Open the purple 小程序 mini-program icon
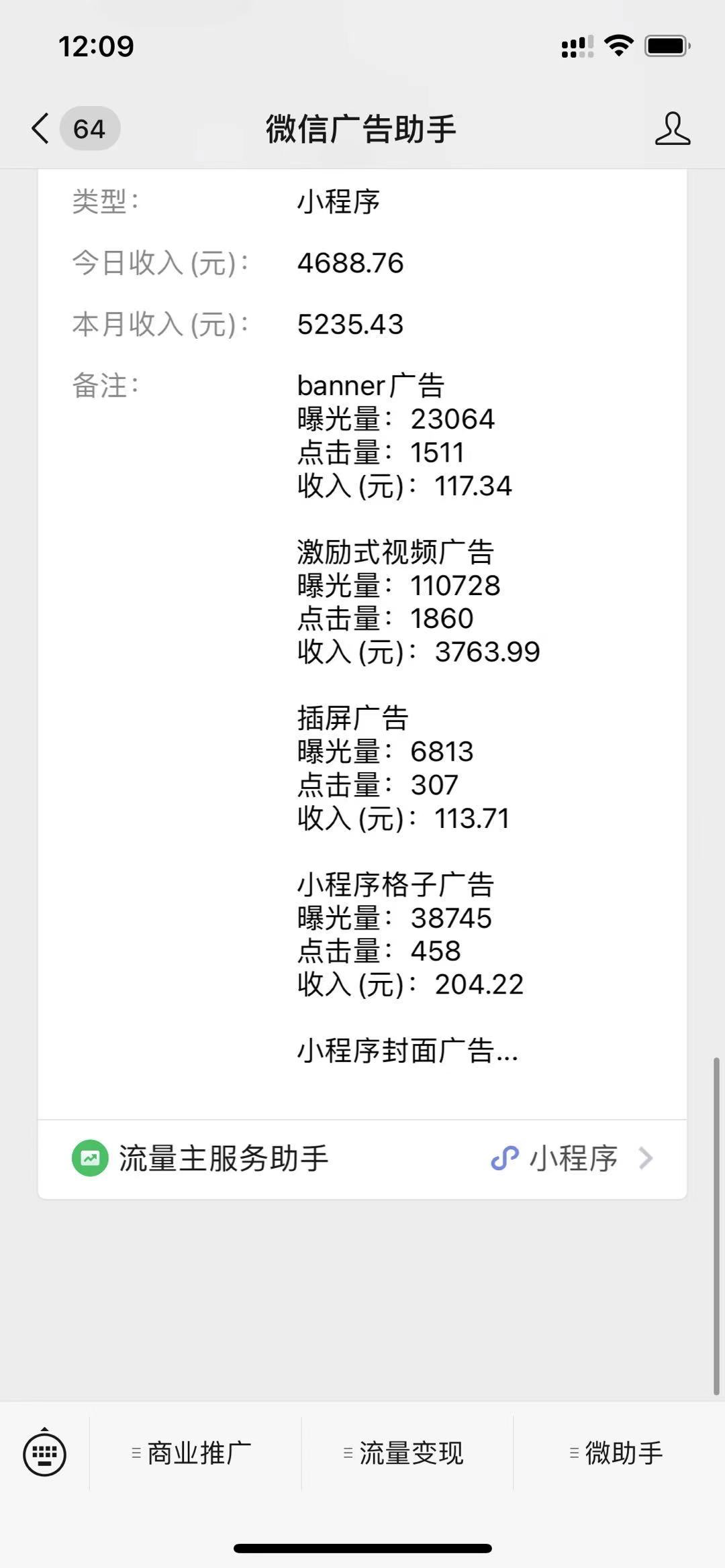This screenshot has height=1568, width=725. click(504, 1158)
